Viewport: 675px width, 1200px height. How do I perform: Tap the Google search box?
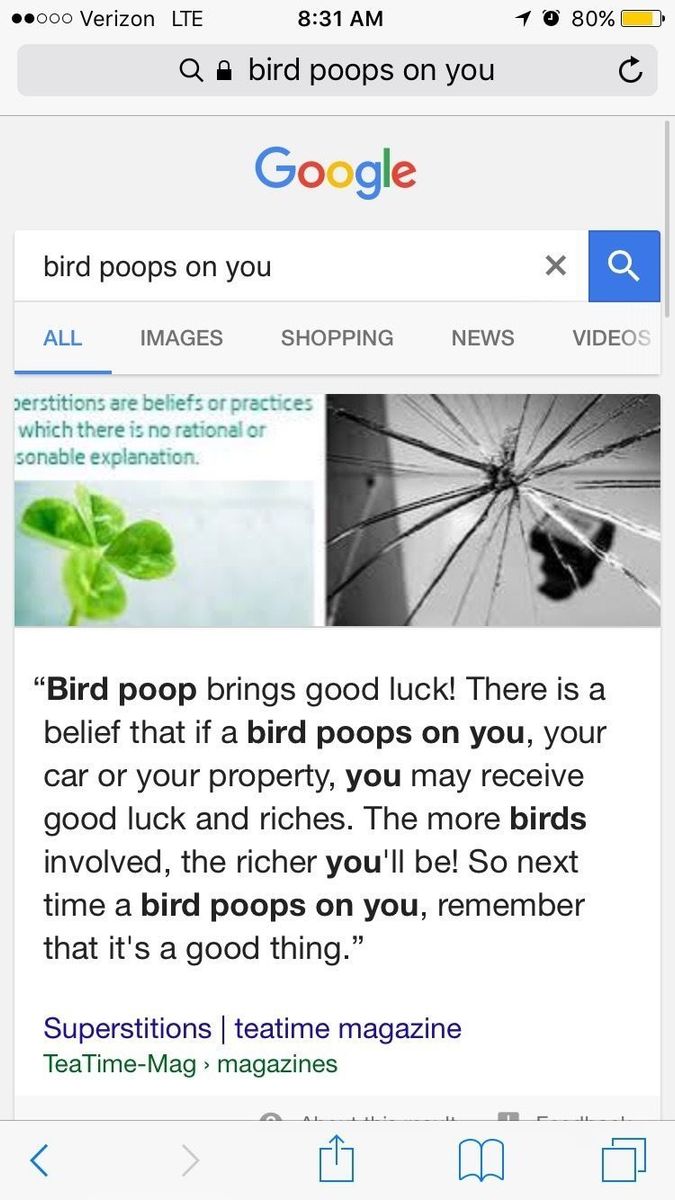point(280,266)
